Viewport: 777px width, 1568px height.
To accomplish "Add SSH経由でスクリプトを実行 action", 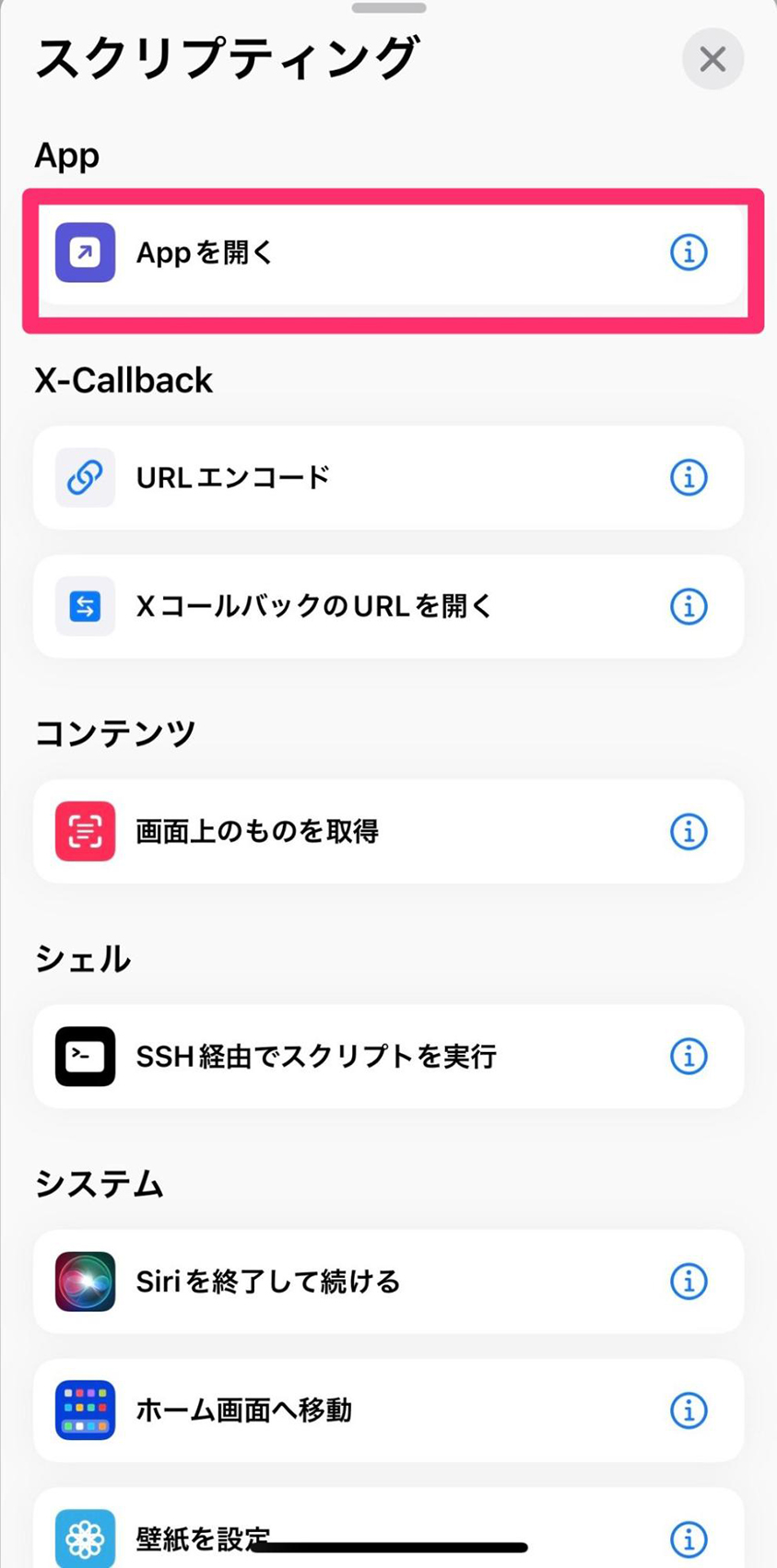I will click(388, 1056).
